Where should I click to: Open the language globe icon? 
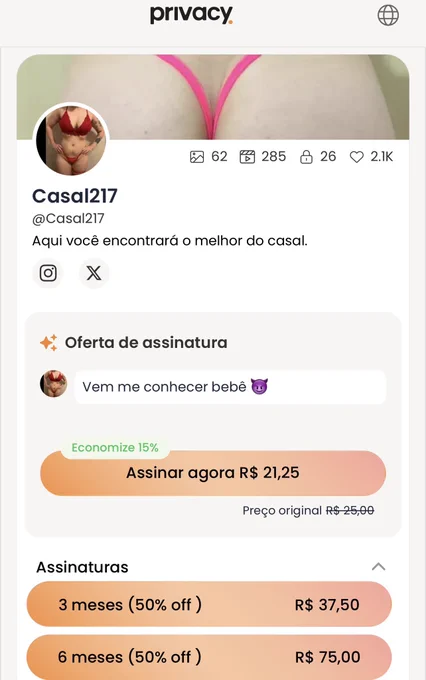388,16
